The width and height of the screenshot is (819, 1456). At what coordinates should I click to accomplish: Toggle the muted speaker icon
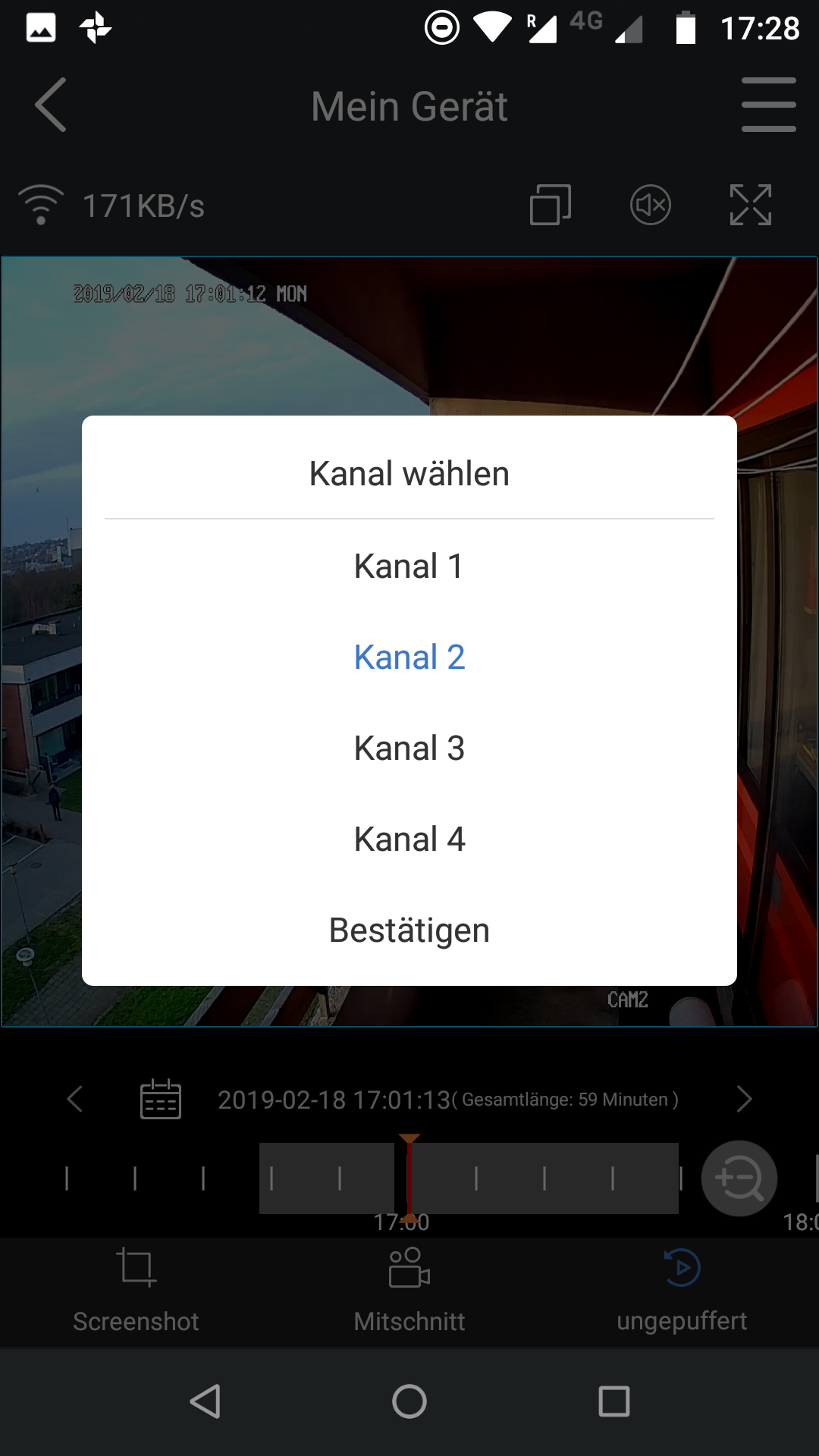pos(651,205)
